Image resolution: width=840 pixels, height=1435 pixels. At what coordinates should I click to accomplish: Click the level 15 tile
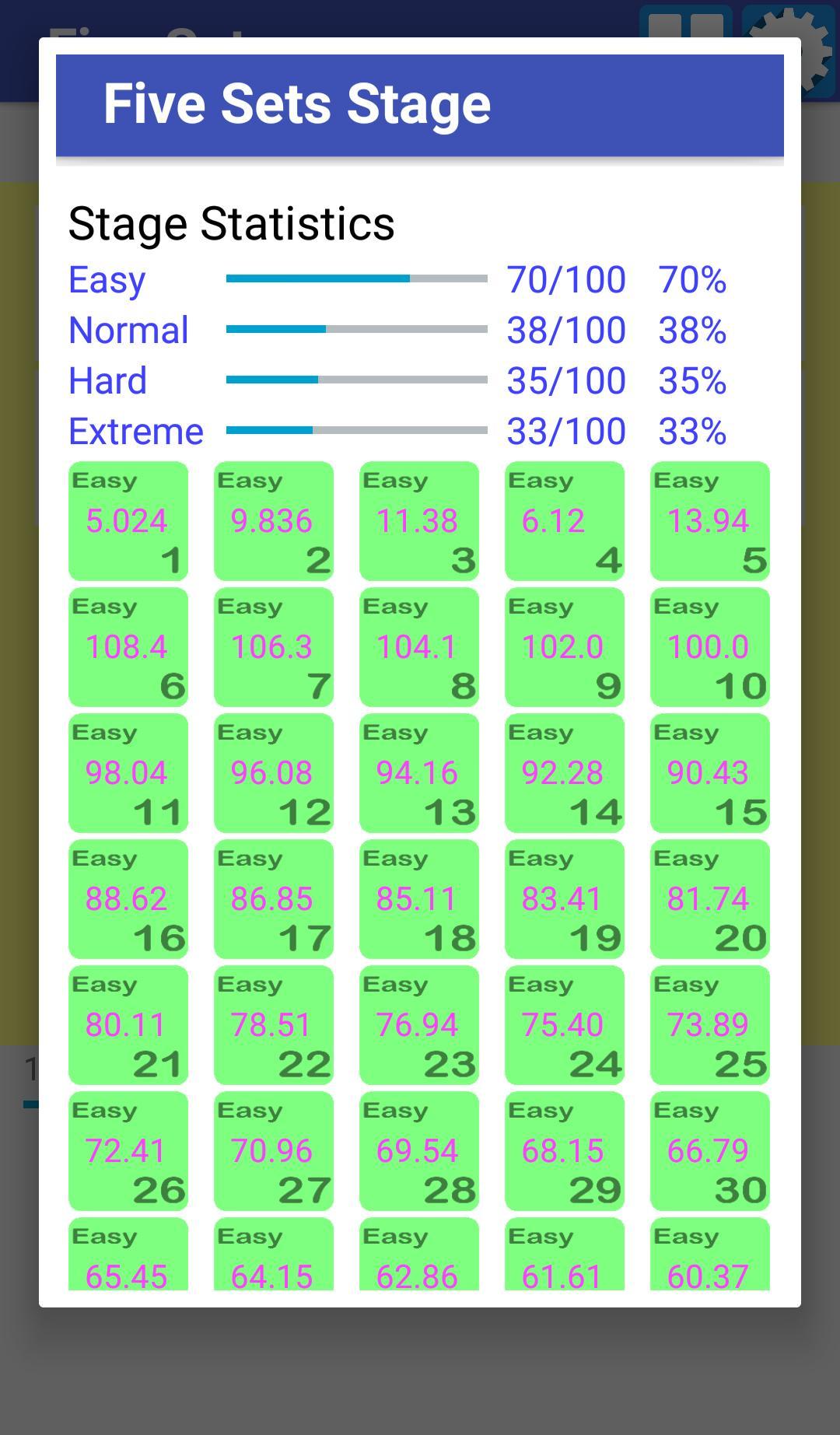(709, 772)
